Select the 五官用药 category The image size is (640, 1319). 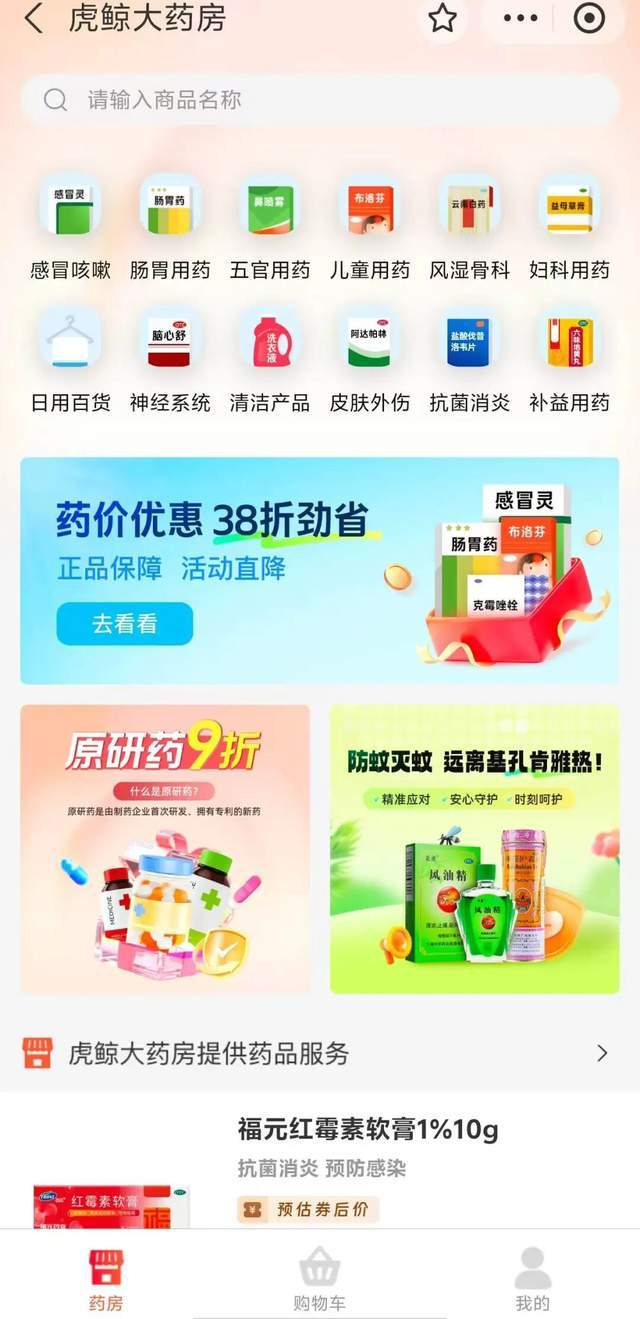pos(270,226)
